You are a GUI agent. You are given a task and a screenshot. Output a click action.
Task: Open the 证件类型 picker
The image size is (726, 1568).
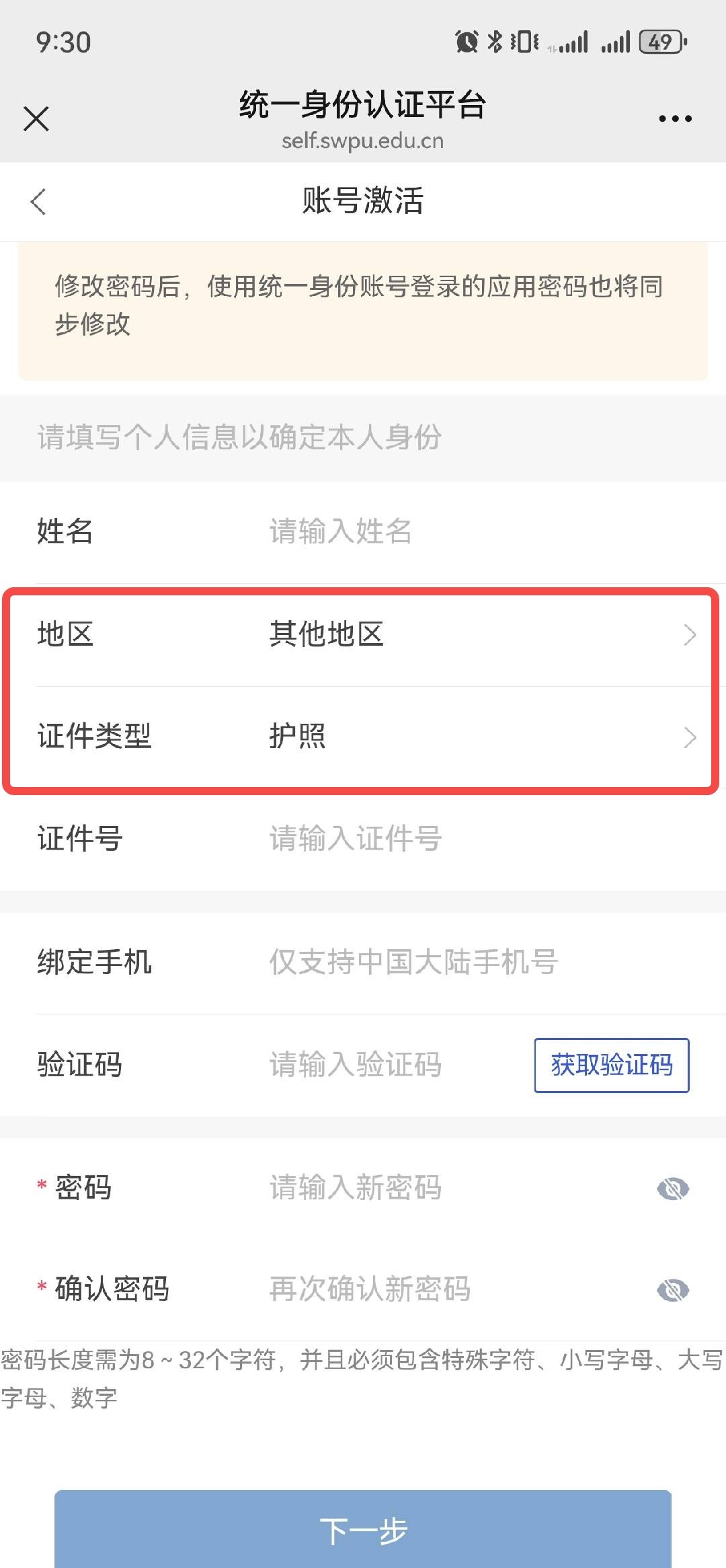coord(471,737)
